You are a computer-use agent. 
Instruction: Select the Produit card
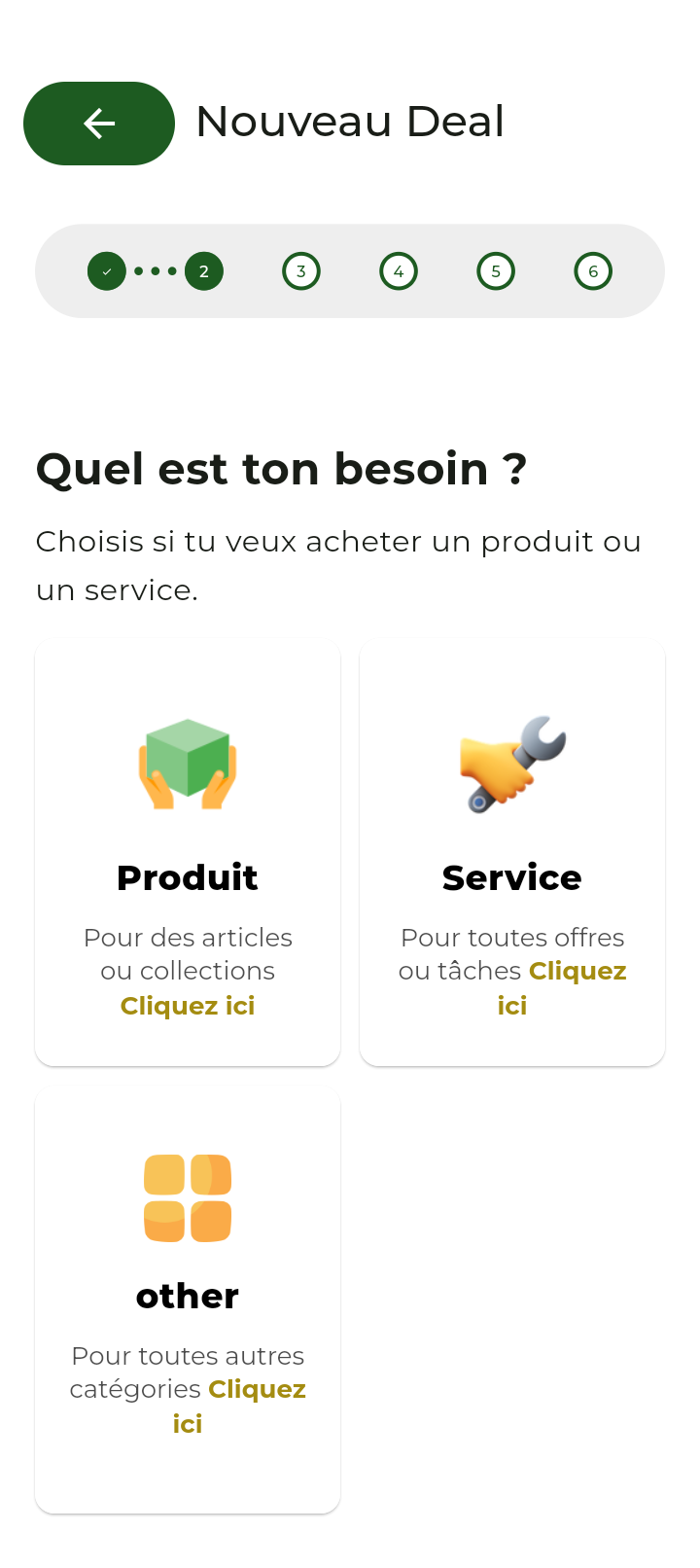tap(187, 851)
